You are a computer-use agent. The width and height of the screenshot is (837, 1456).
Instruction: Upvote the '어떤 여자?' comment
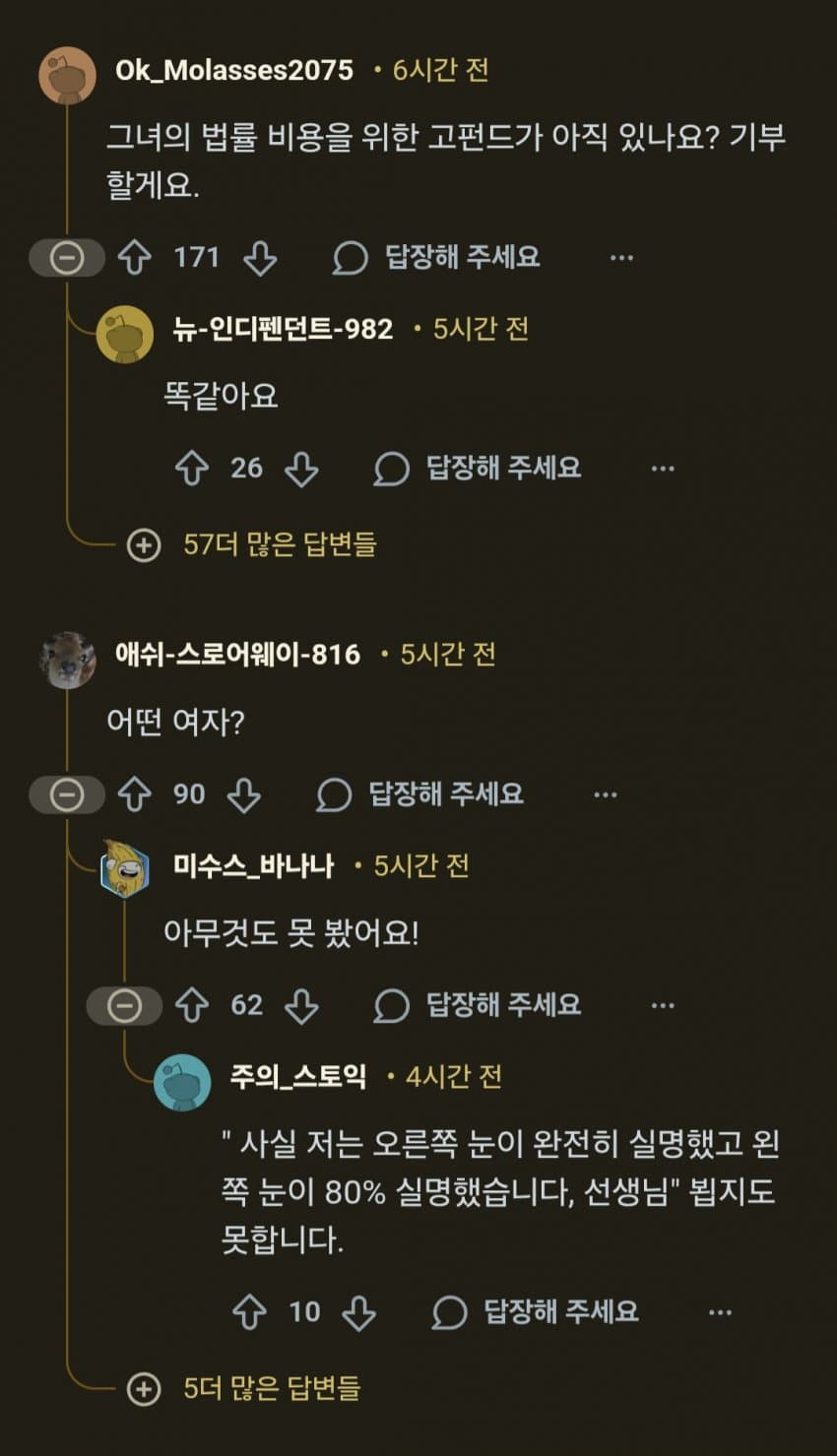coord(135,794)
